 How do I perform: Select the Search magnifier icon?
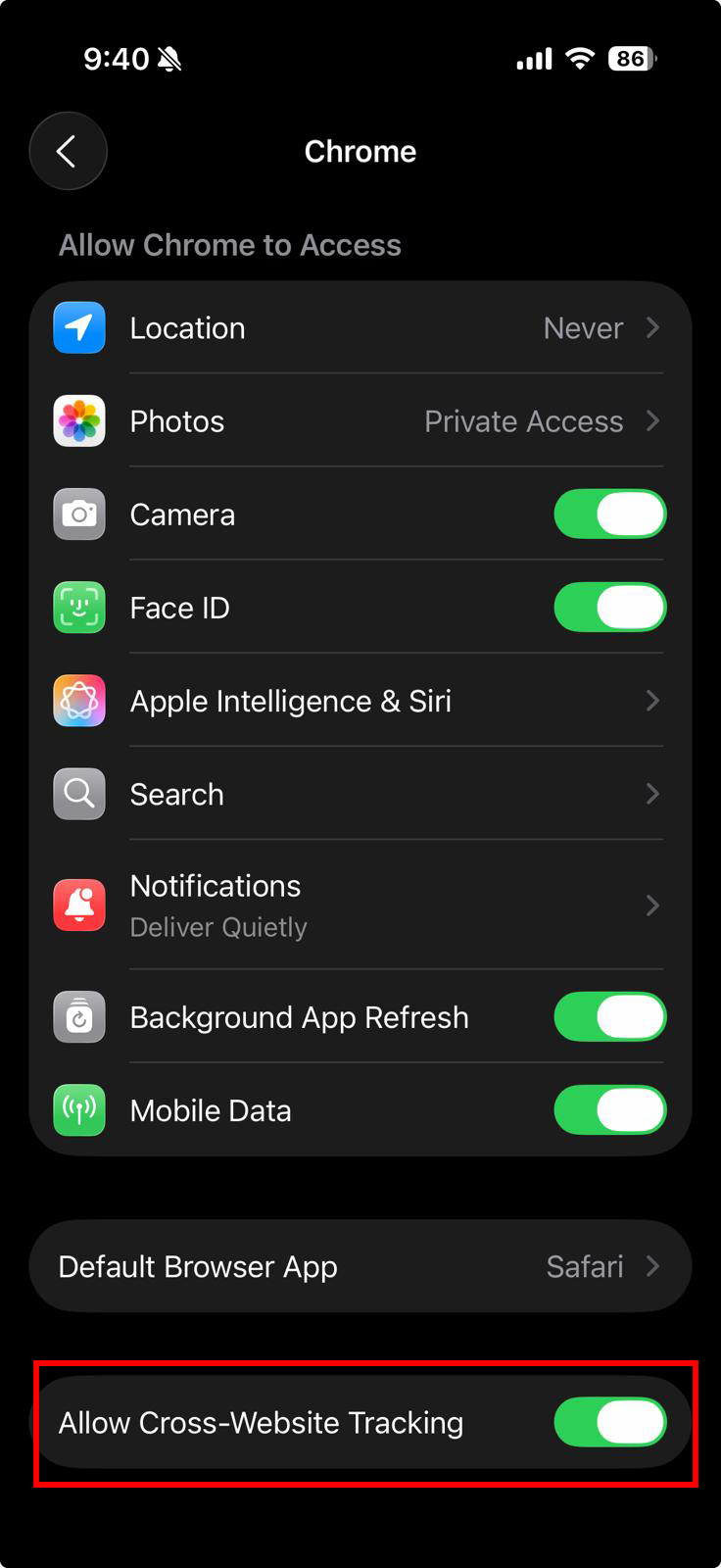pos(78,794)
